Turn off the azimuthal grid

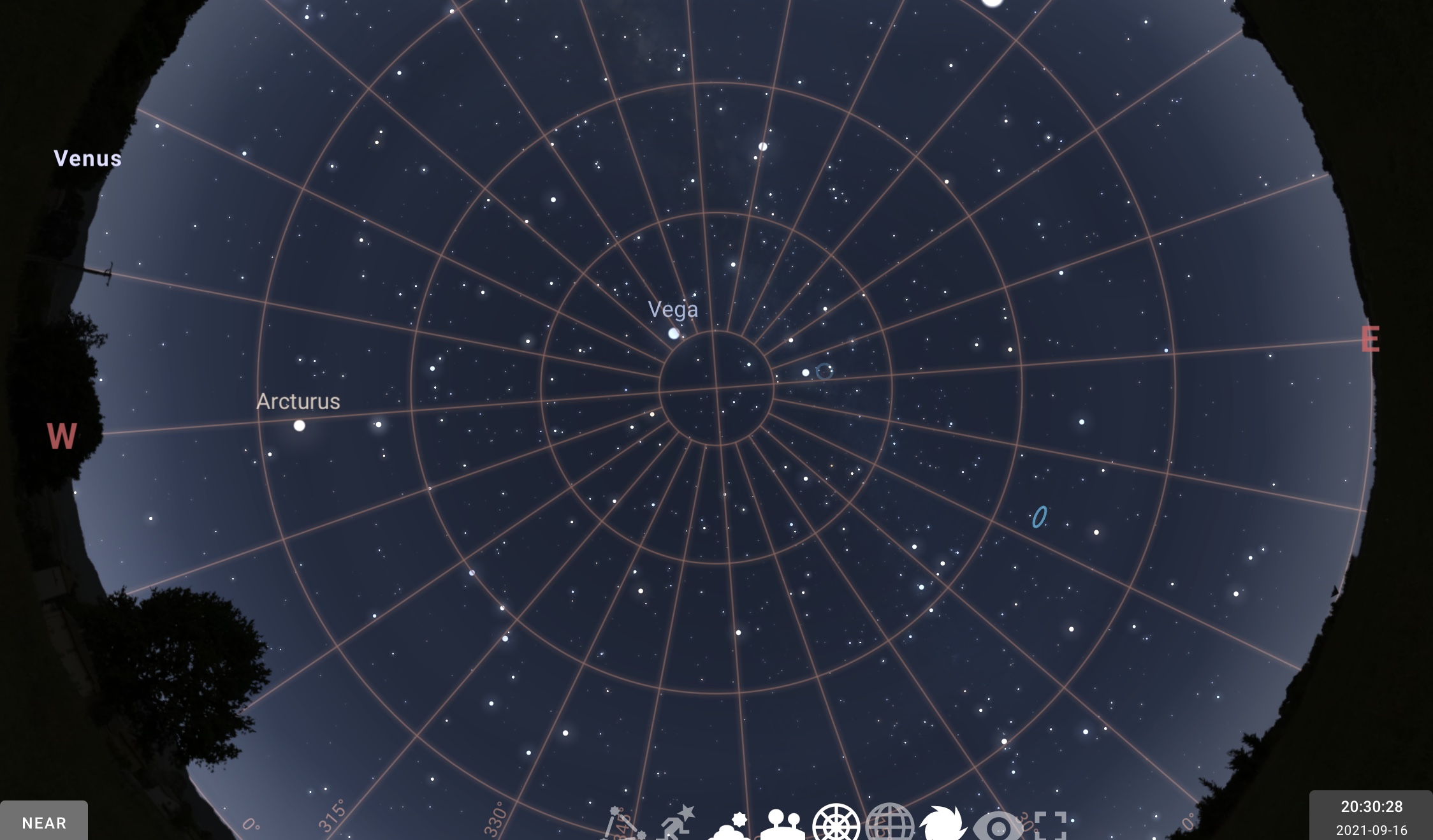coord(836,825)
